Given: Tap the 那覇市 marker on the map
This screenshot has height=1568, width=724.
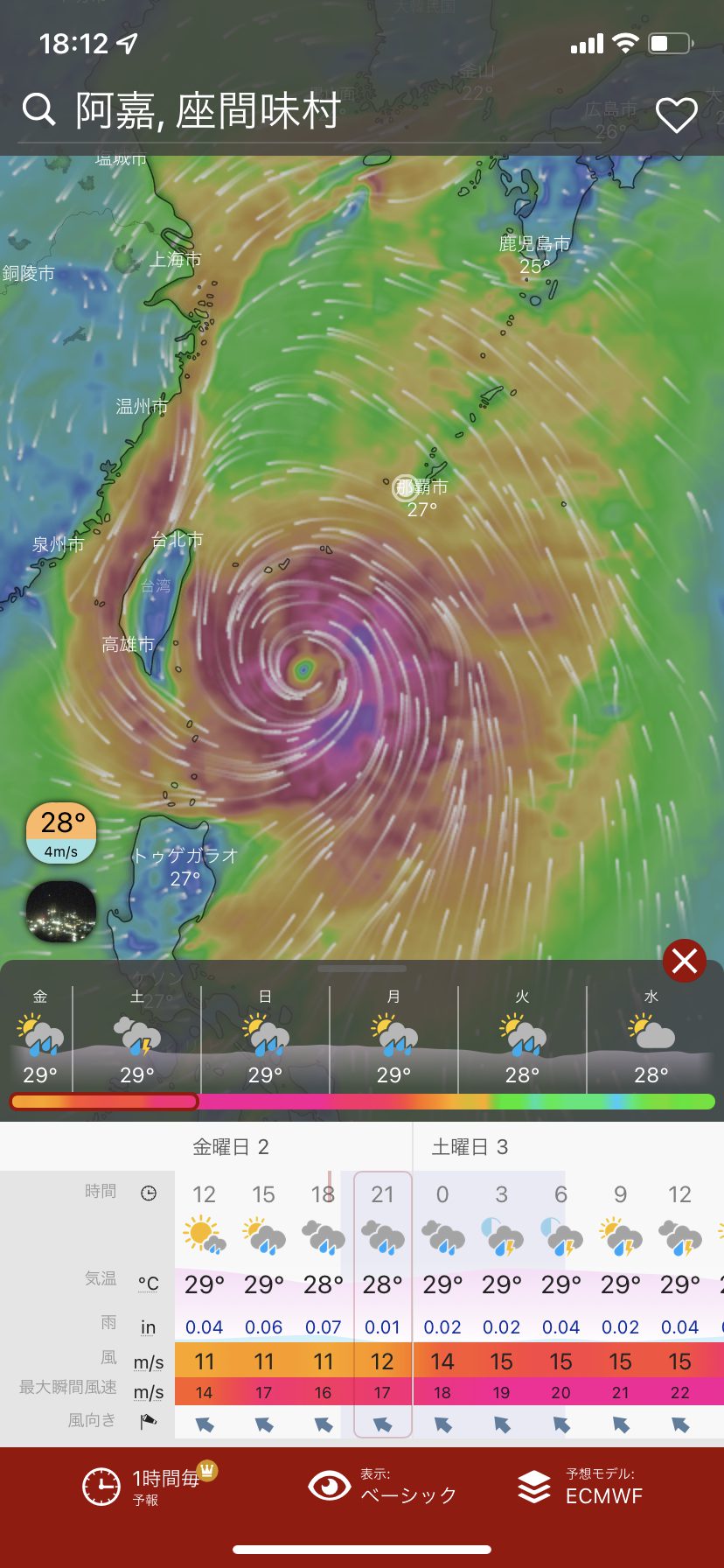Looking at the screenshot, I should tap(406, 487).
